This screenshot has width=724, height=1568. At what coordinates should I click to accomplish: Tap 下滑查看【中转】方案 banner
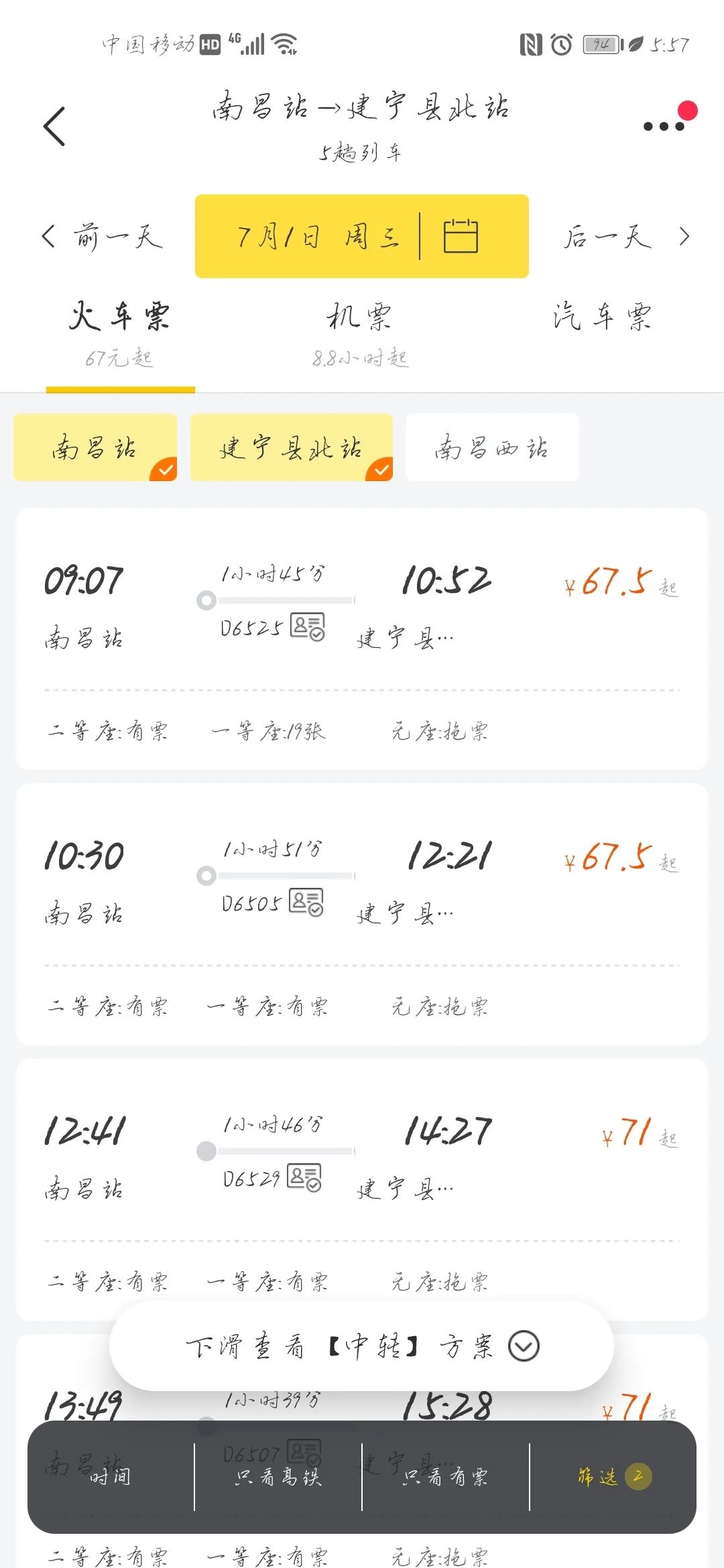361,1346
